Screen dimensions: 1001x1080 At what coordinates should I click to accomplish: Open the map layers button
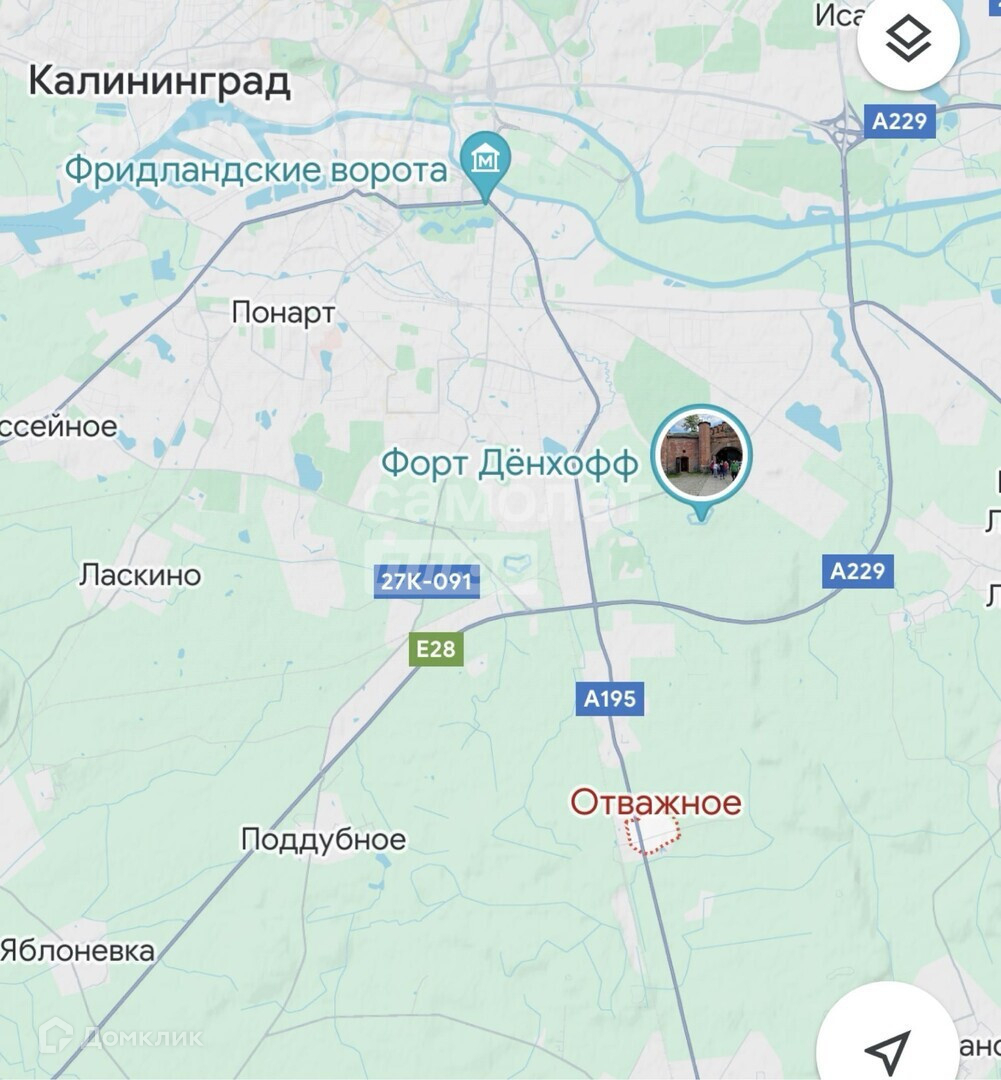pyautogui.click(x=908, y=40)
